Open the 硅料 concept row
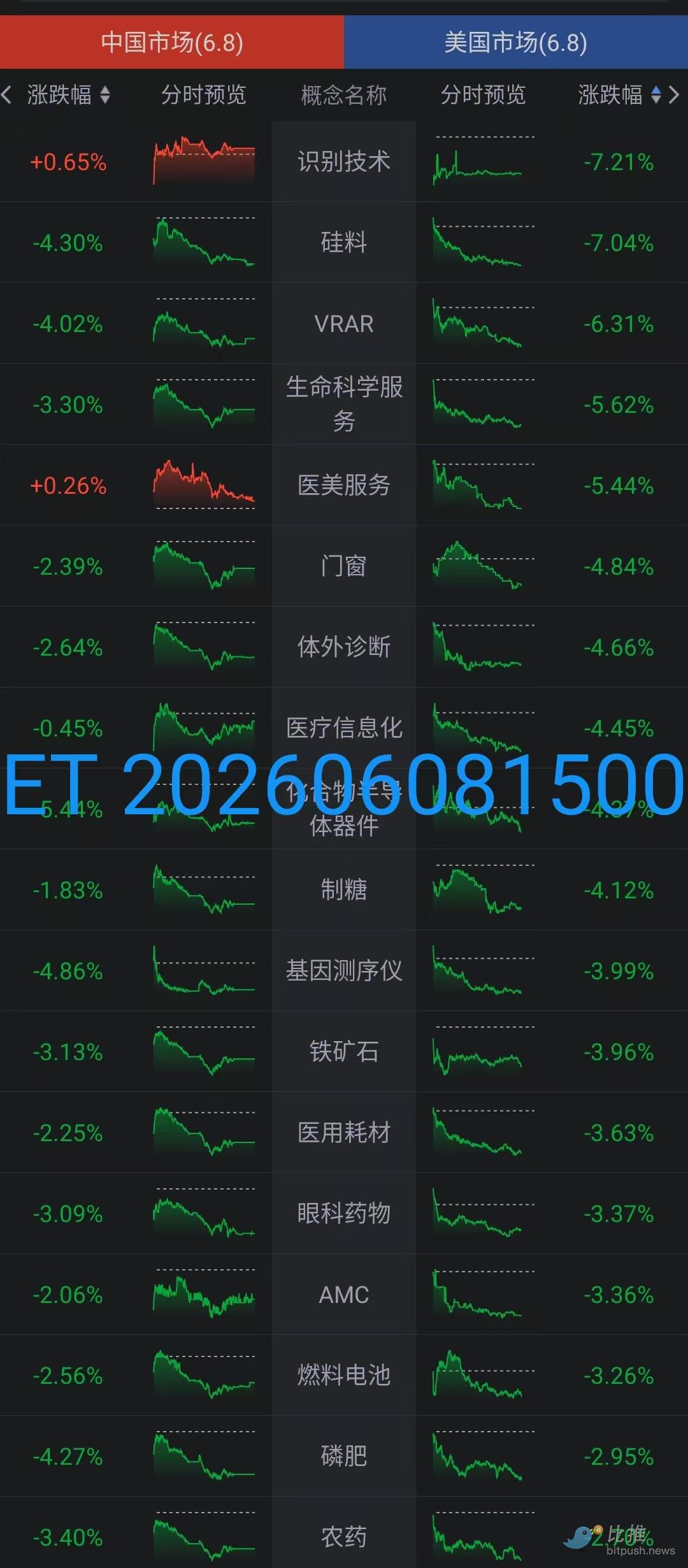The width and height of the screenshot is (688, 1568). (x=344, y=243)
